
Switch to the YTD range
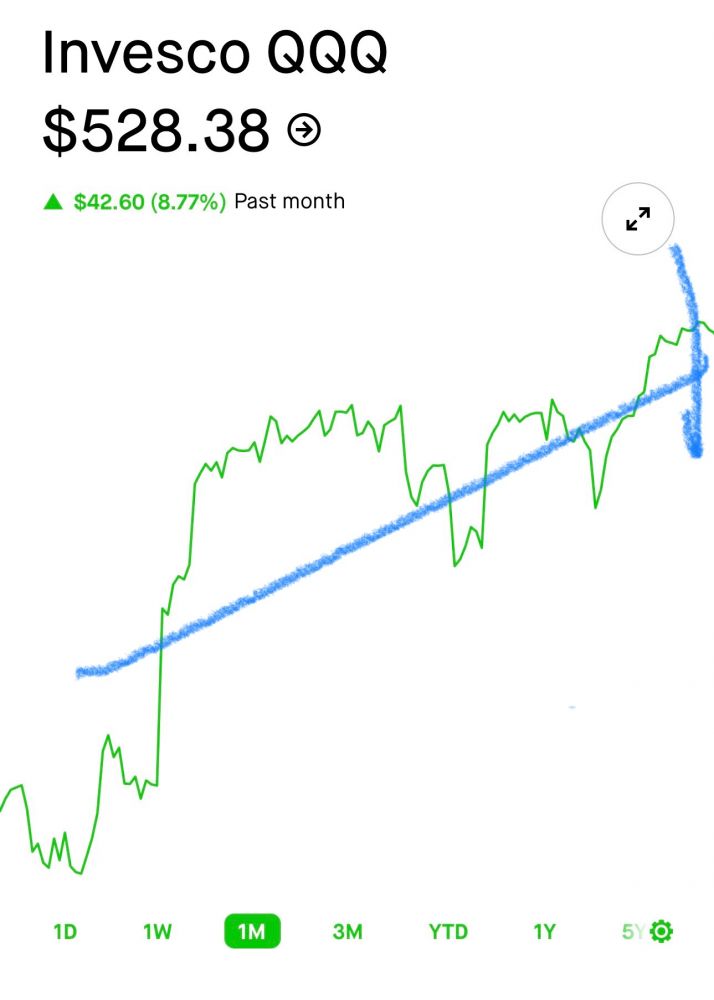coord(448,932)
